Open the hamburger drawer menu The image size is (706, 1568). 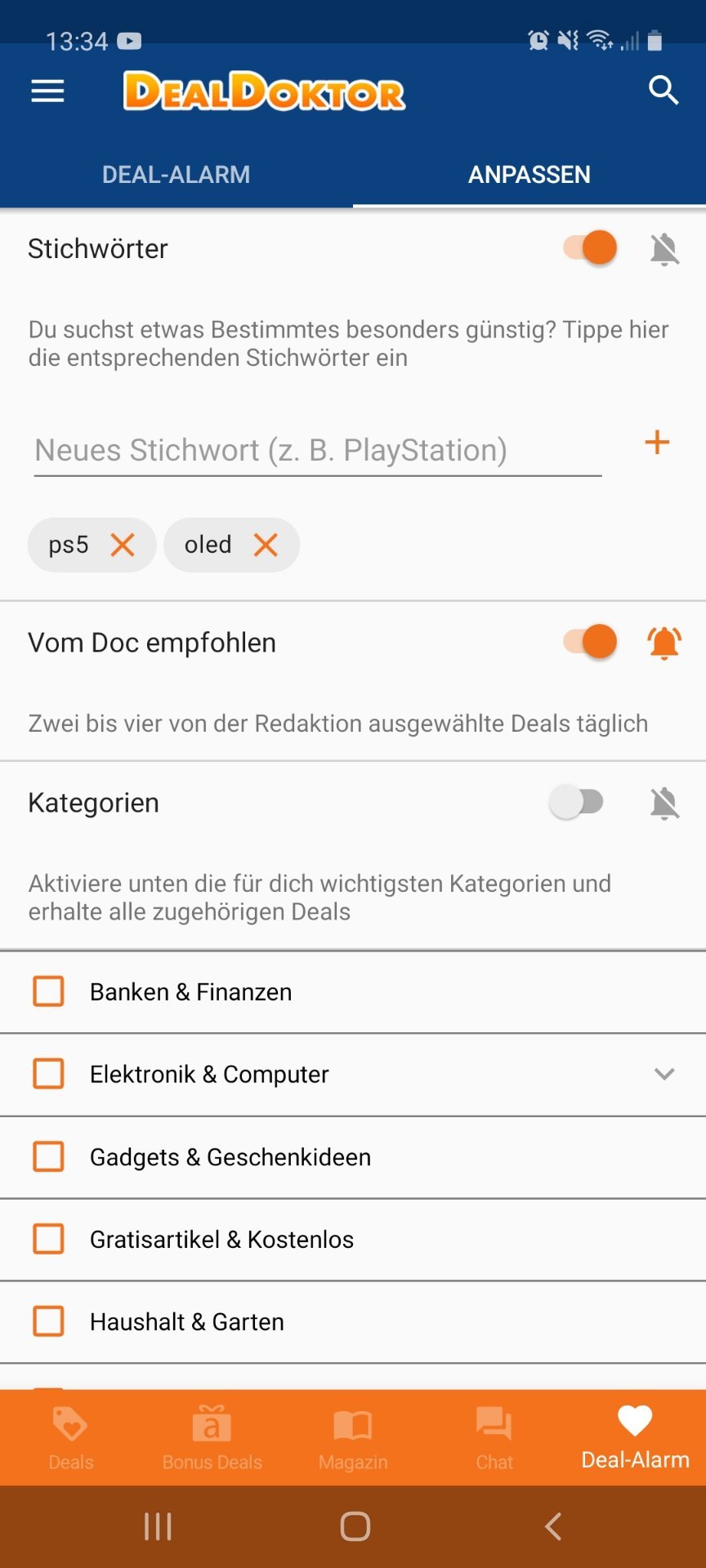coord(47,91)
